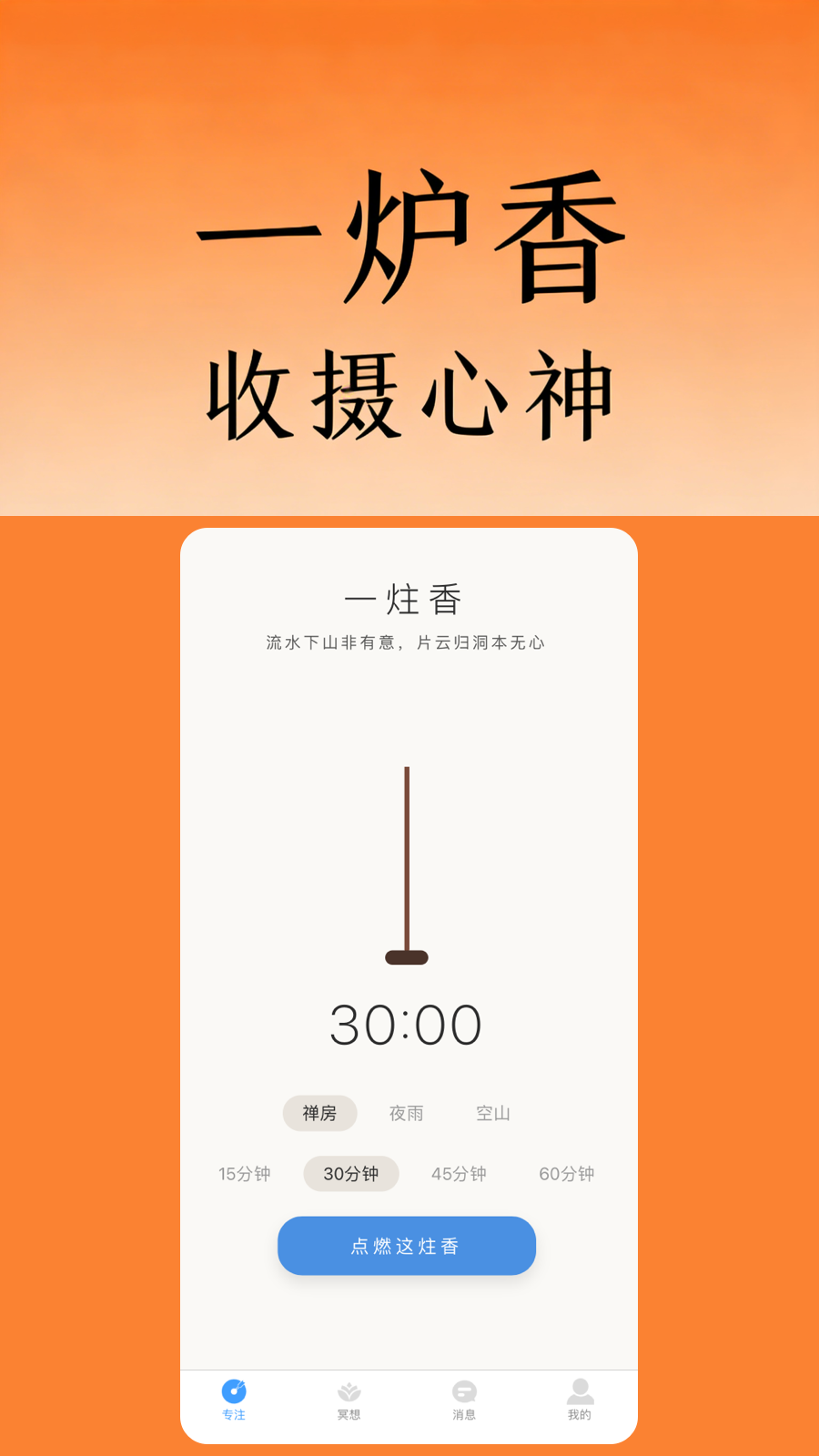Switch to the 消息 tab

[x=465, y=1401]
